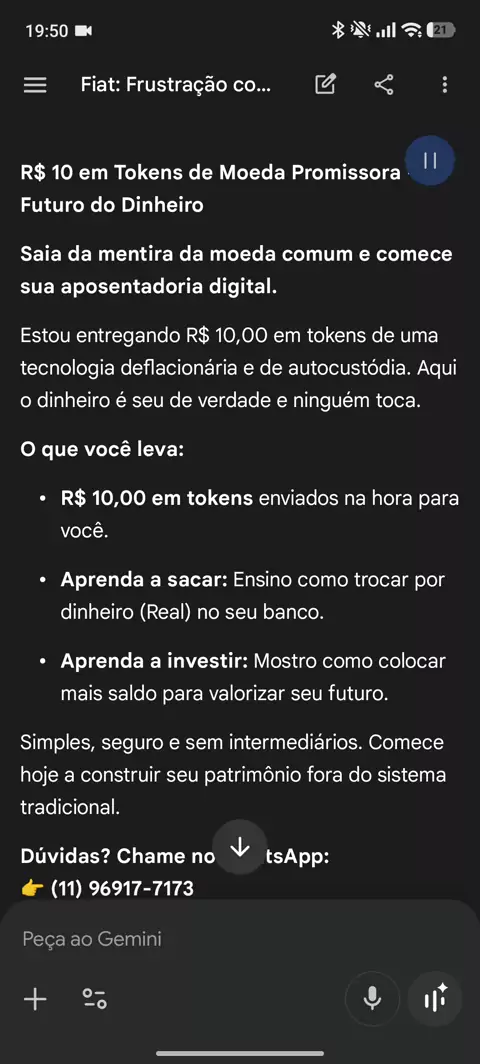This screenshot has height=1064, width=480.
Task: Share this conversation
Action: 384,85
